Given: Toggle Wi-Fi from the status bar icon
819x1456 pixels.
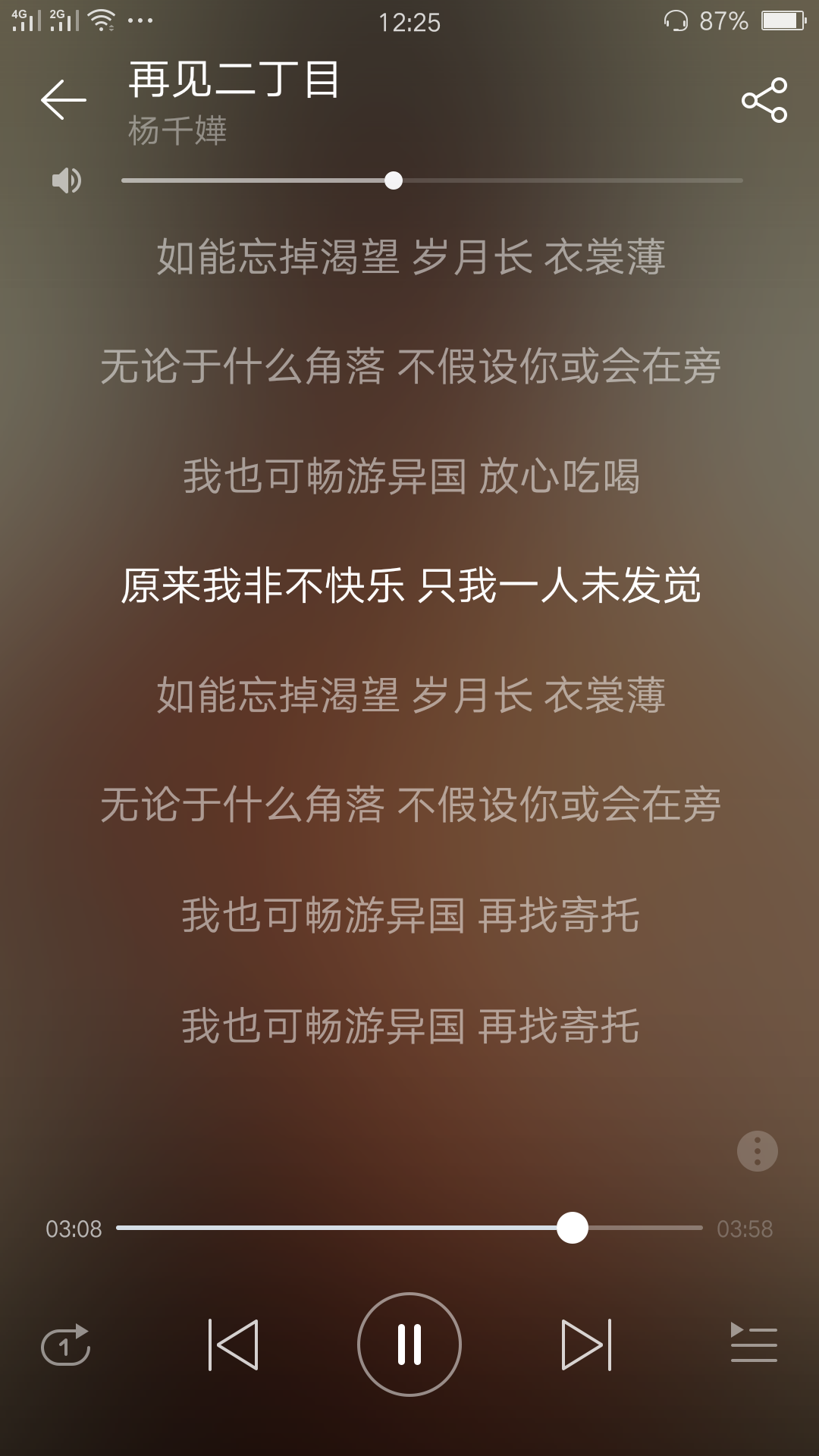Looking at the screenshot, I should coord(102,19).
